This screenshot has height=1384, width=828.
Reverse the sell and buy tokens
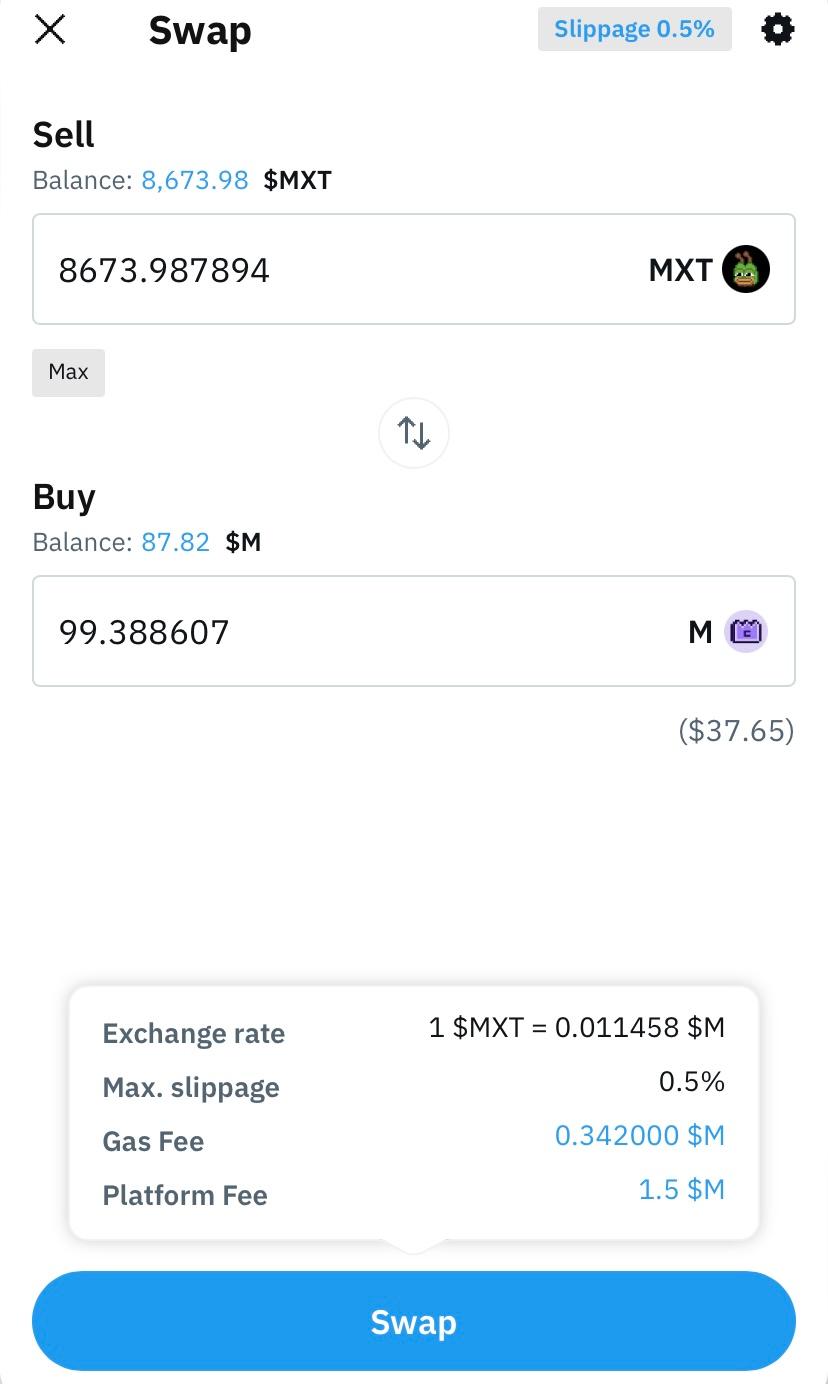click(x=414, y=433)
